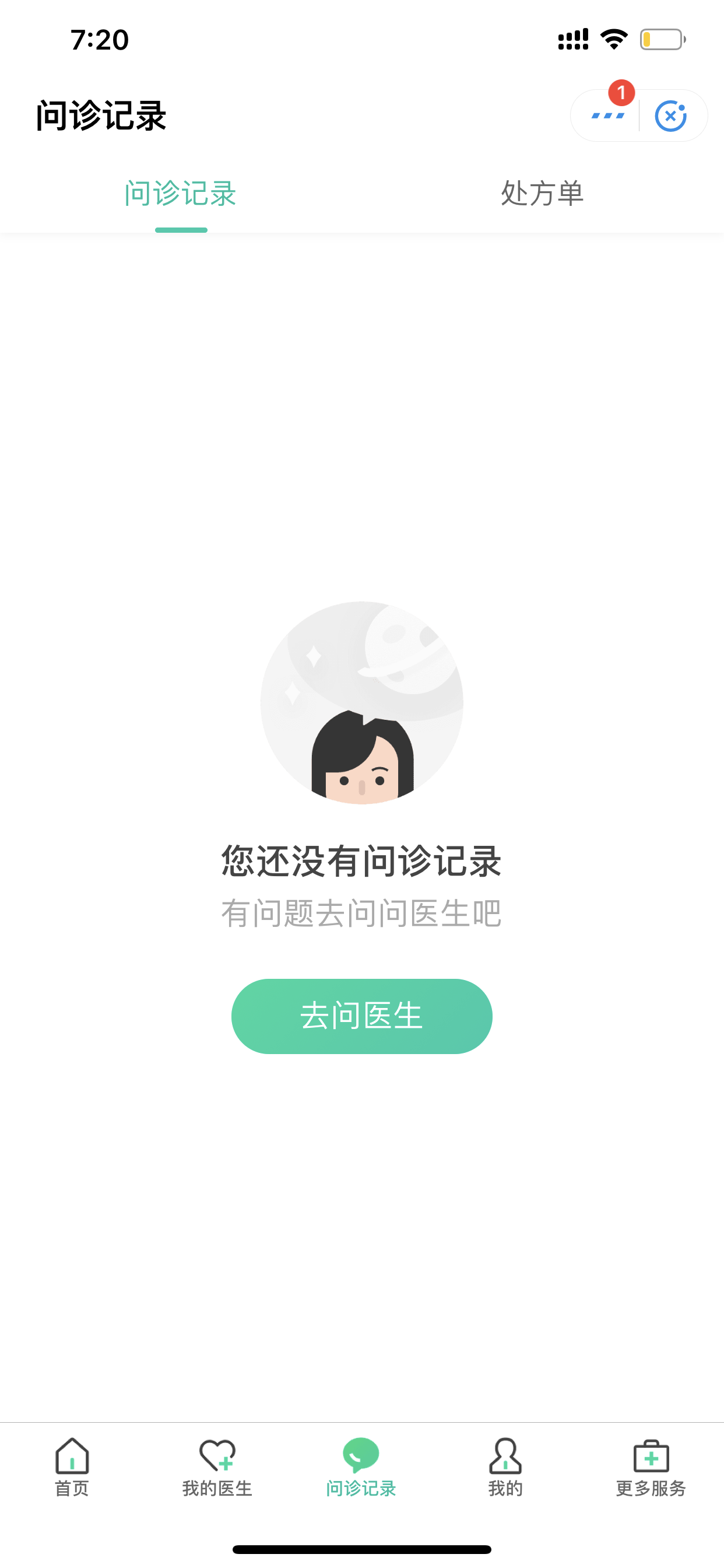Open the mini program more-options menu

[x=607, y=115]
